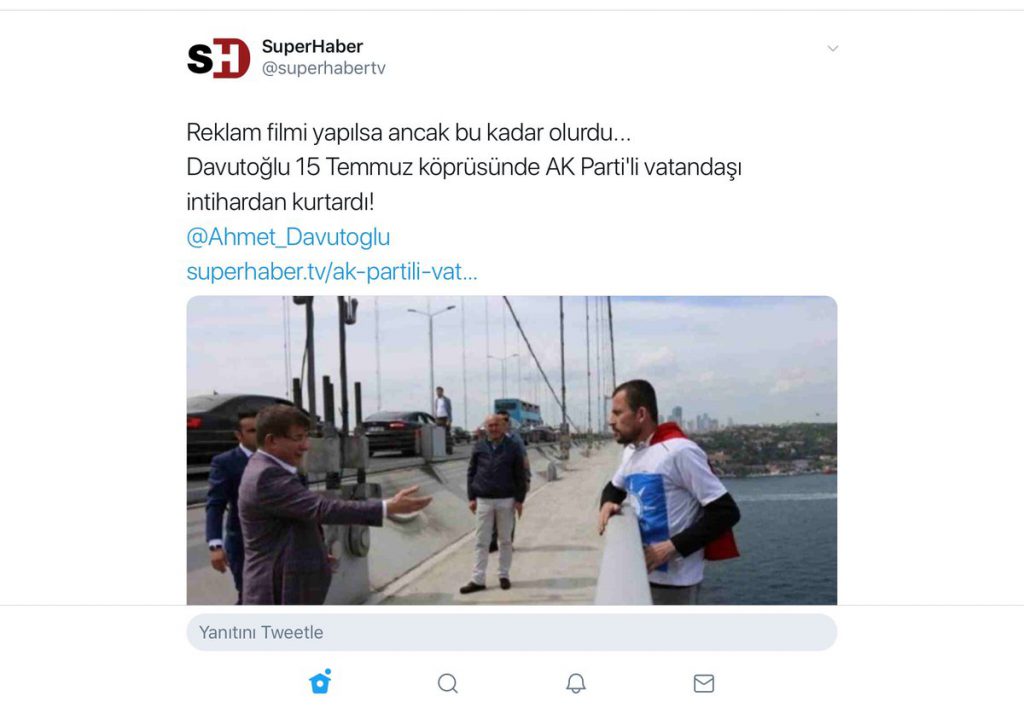This screenshot has height=708, width=1024.
Task: Open the notifications bell tab
Action: (576, 684)
